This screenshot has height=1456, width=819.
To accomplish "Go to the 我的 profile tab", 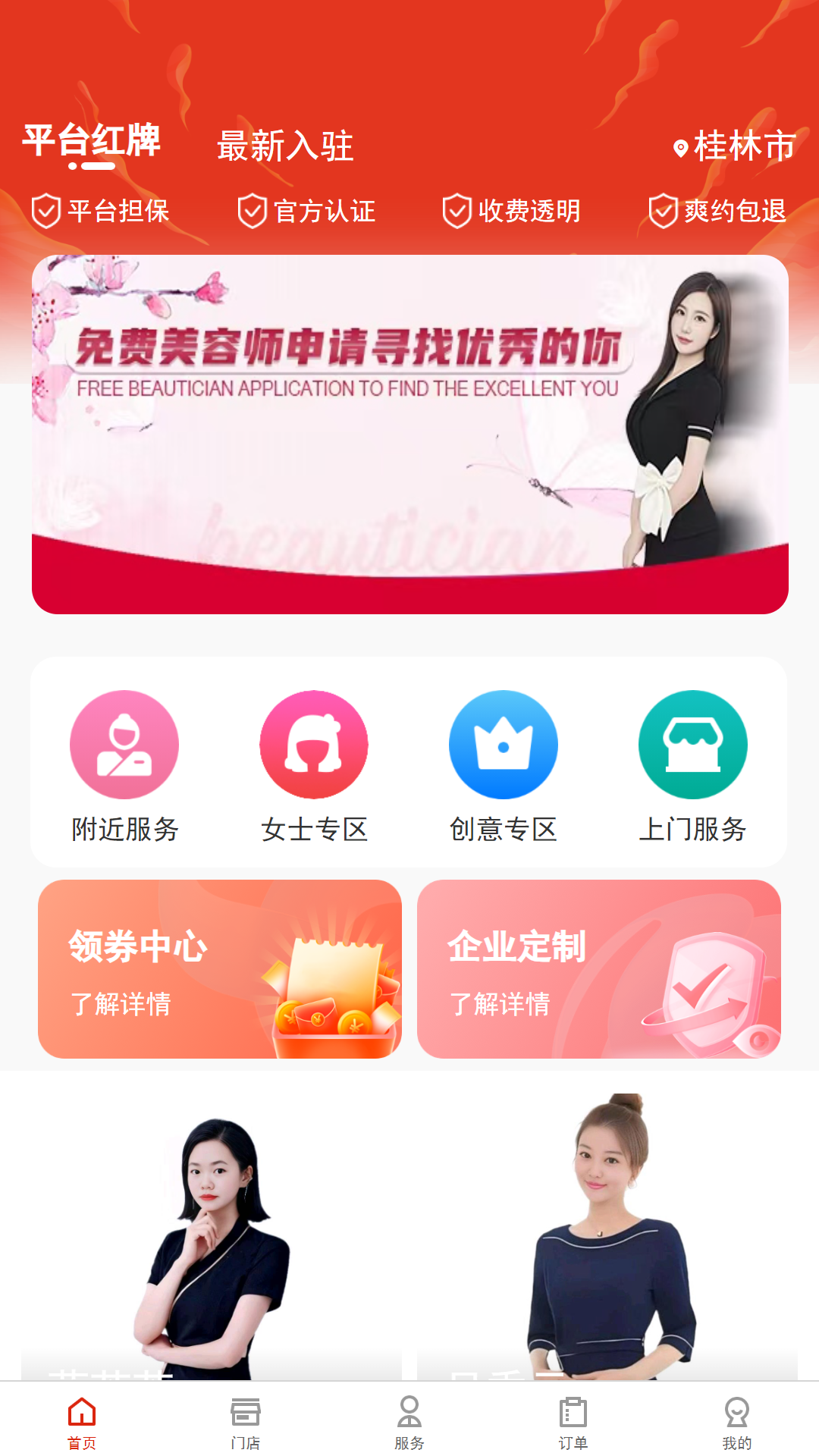I will point(736,1423).
